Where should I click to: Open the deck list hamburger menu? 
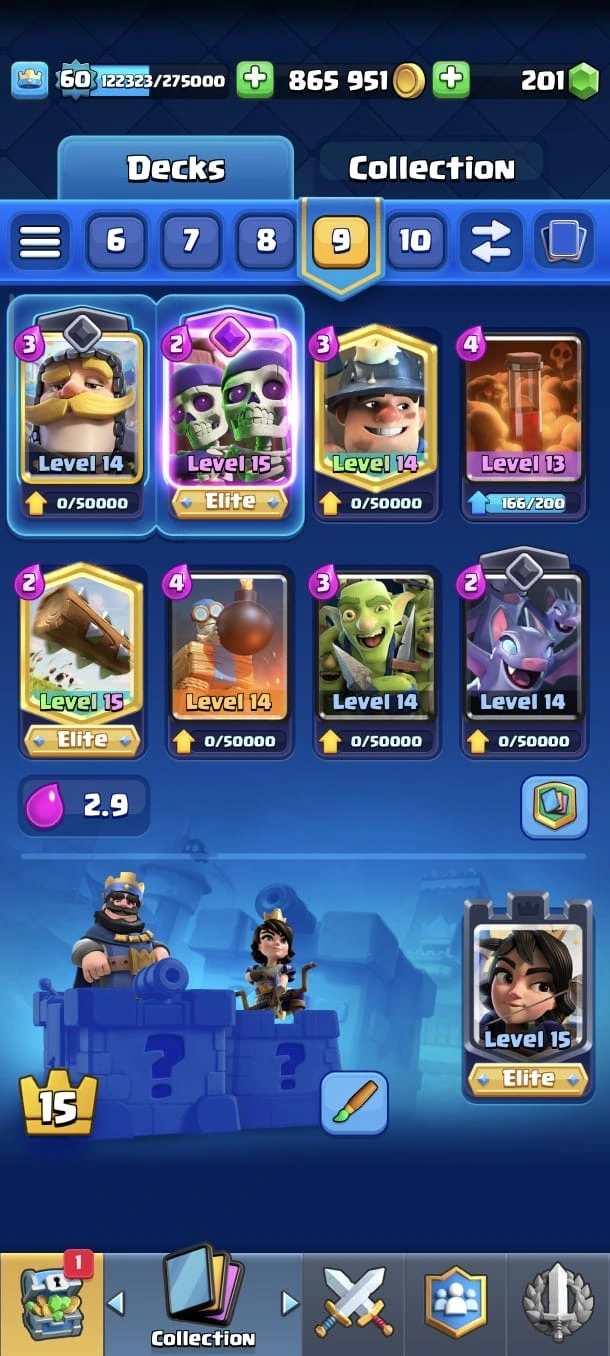click(40, 241)
